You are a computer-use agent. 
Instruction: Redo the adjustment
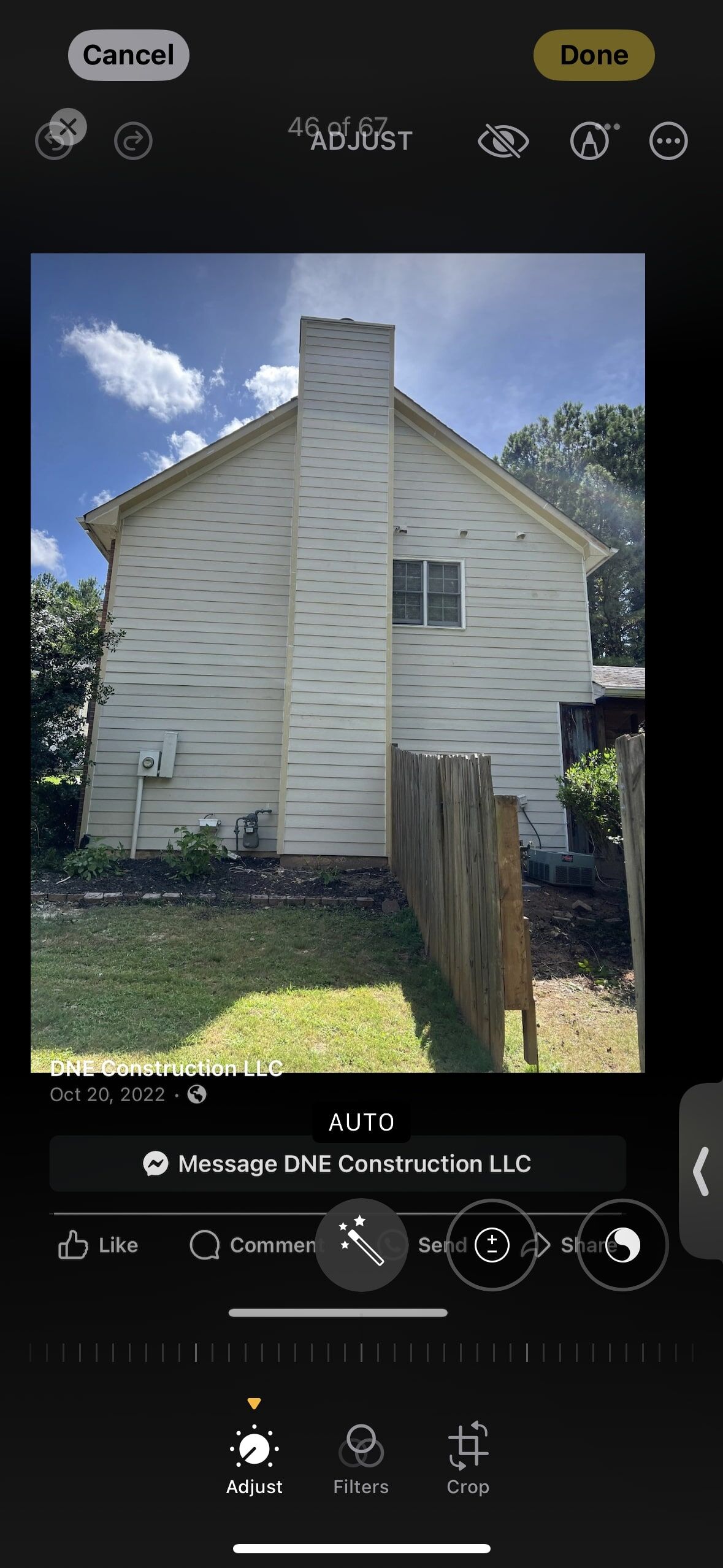tap(133, 142)
